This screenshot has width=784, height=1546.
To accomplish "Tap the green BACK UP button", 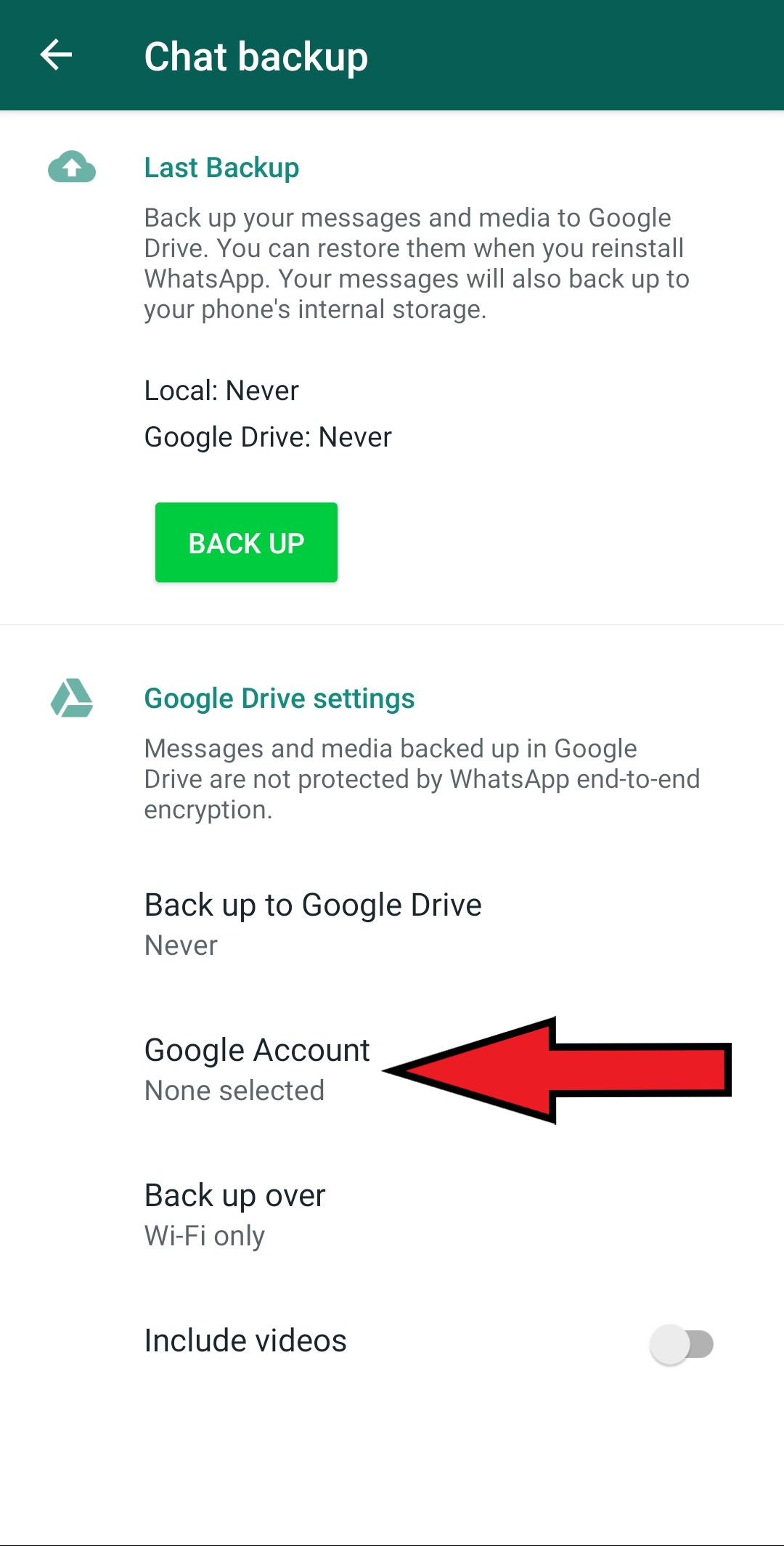I will pyautogui.click(x=246, y=542).
